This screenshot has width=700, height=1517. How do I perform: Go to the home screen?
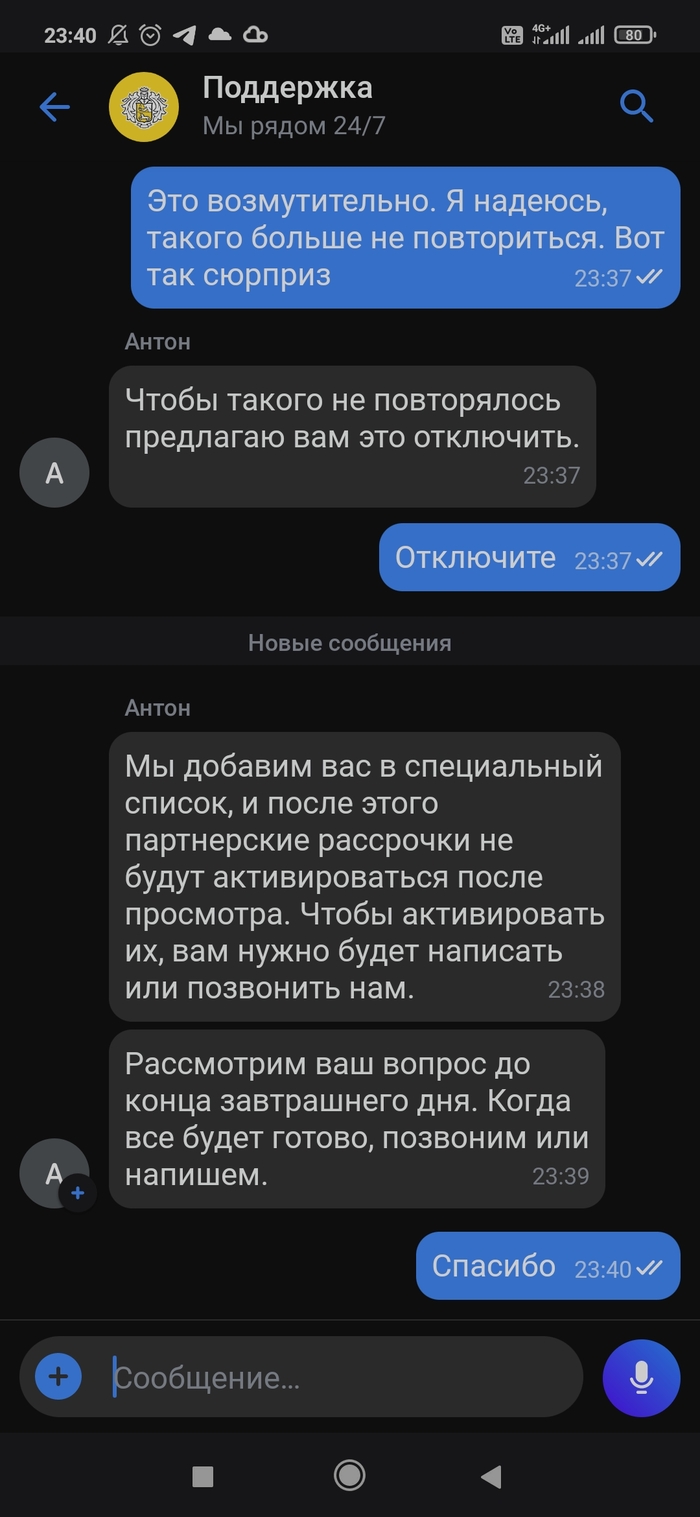tap(349, 1475)
